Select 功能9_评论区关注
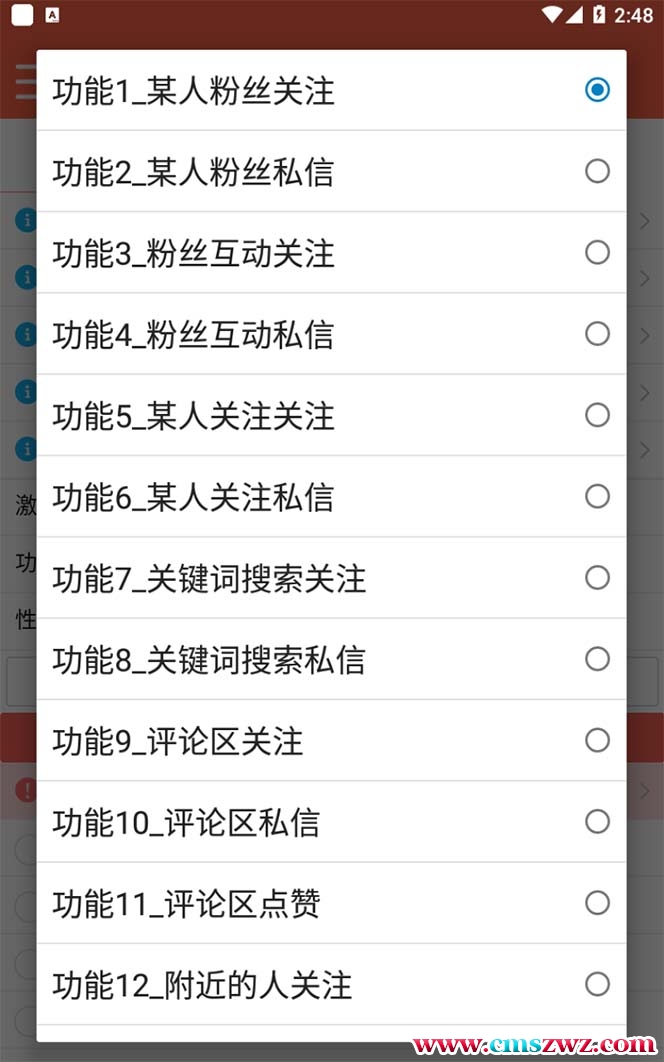Viewport: 664px width, 1062px height. point(331,741)
